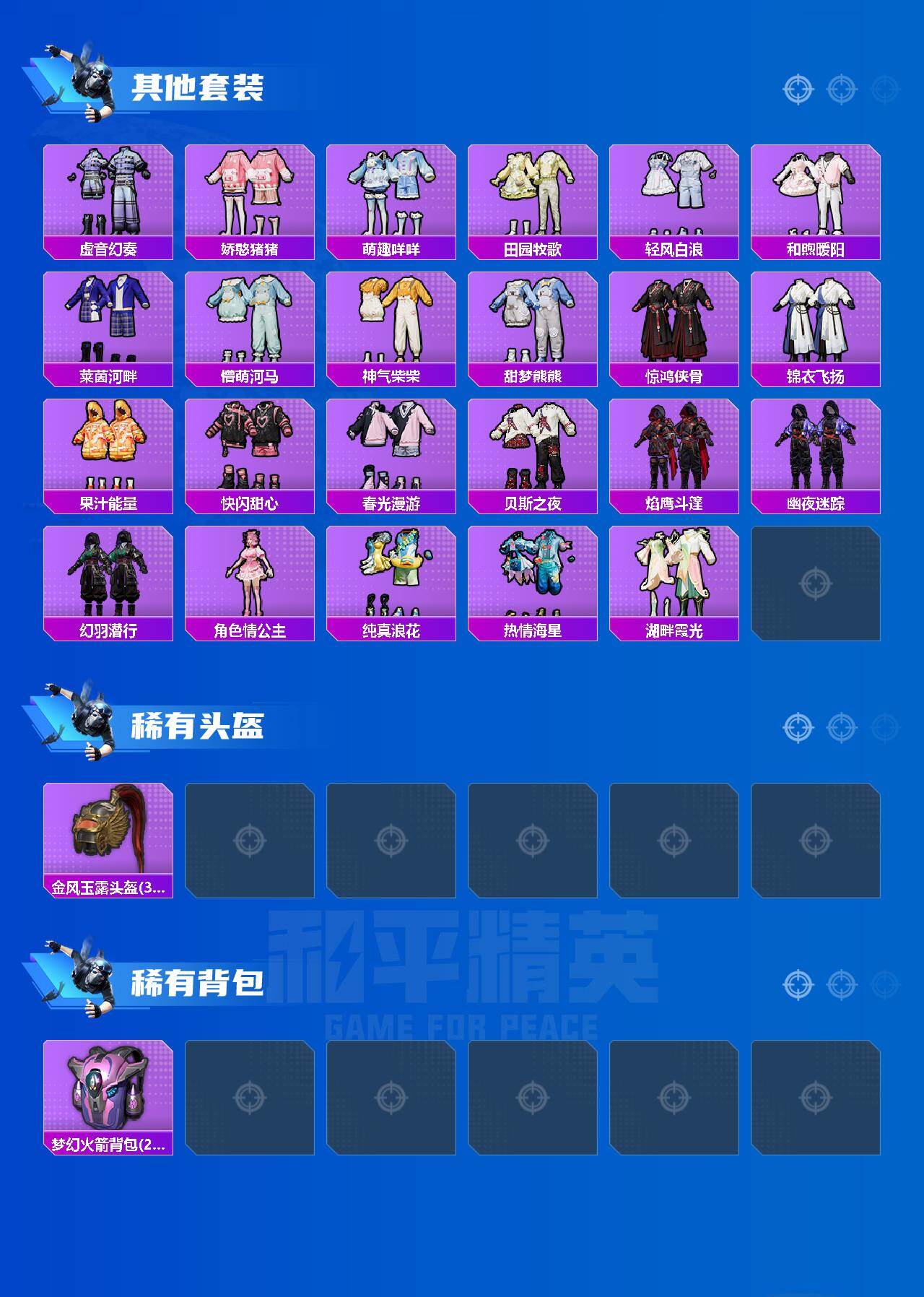Open the 虚音幻奏 outfit
The width and height of the screenshot is (924, 1297).
coord(107,195)
